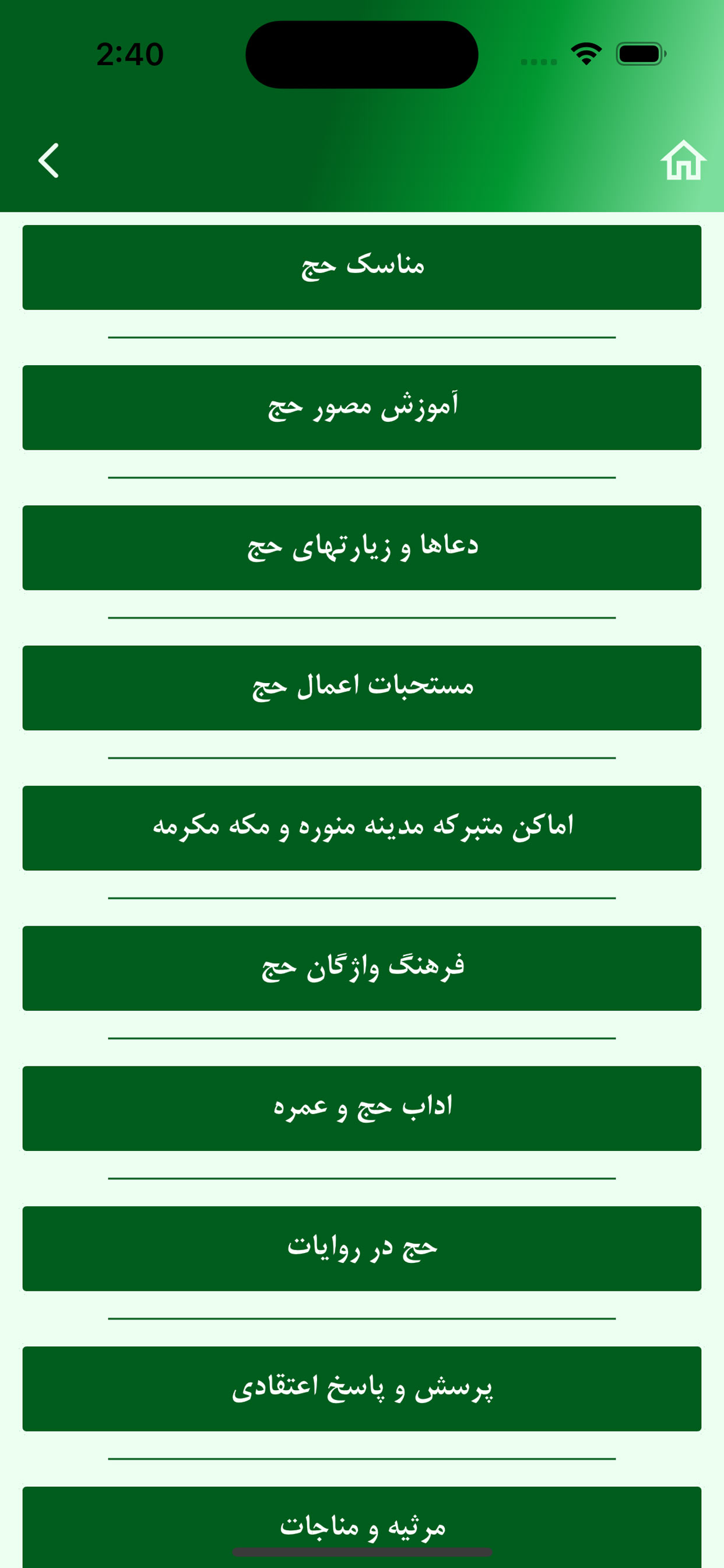Select فرهنگ واژگان حج
Viewport: 724px width, 1568px height.
click(362, 968)
